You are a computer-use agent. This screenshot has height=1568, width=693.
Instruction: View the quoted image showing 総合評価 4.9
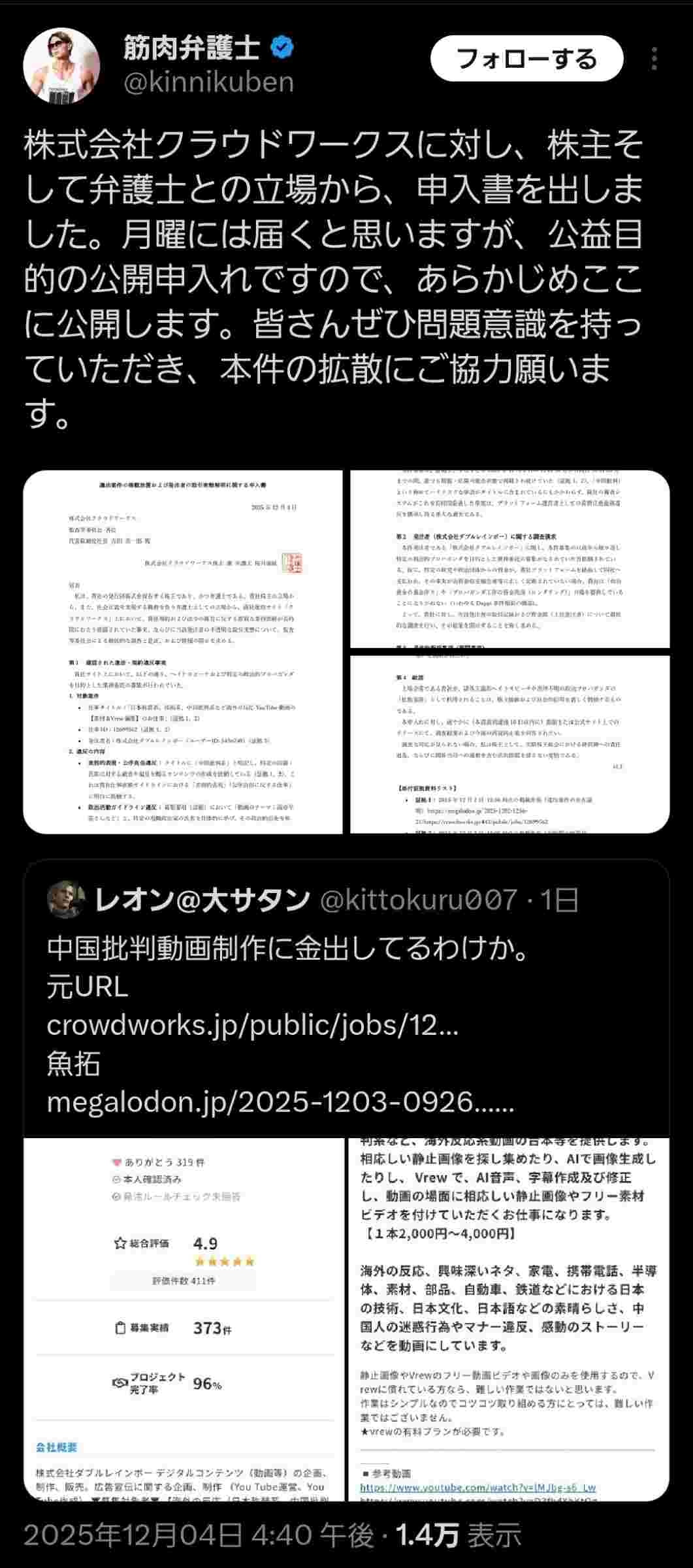(x=183, y=1320)
